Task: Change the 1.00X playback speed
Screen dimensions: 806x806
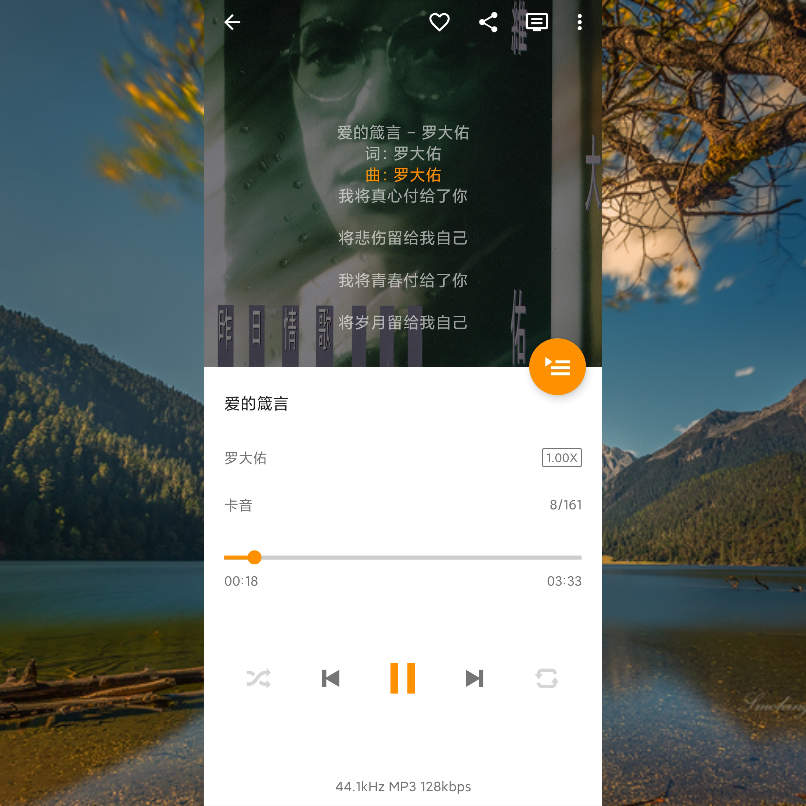Action: [561, 458]
